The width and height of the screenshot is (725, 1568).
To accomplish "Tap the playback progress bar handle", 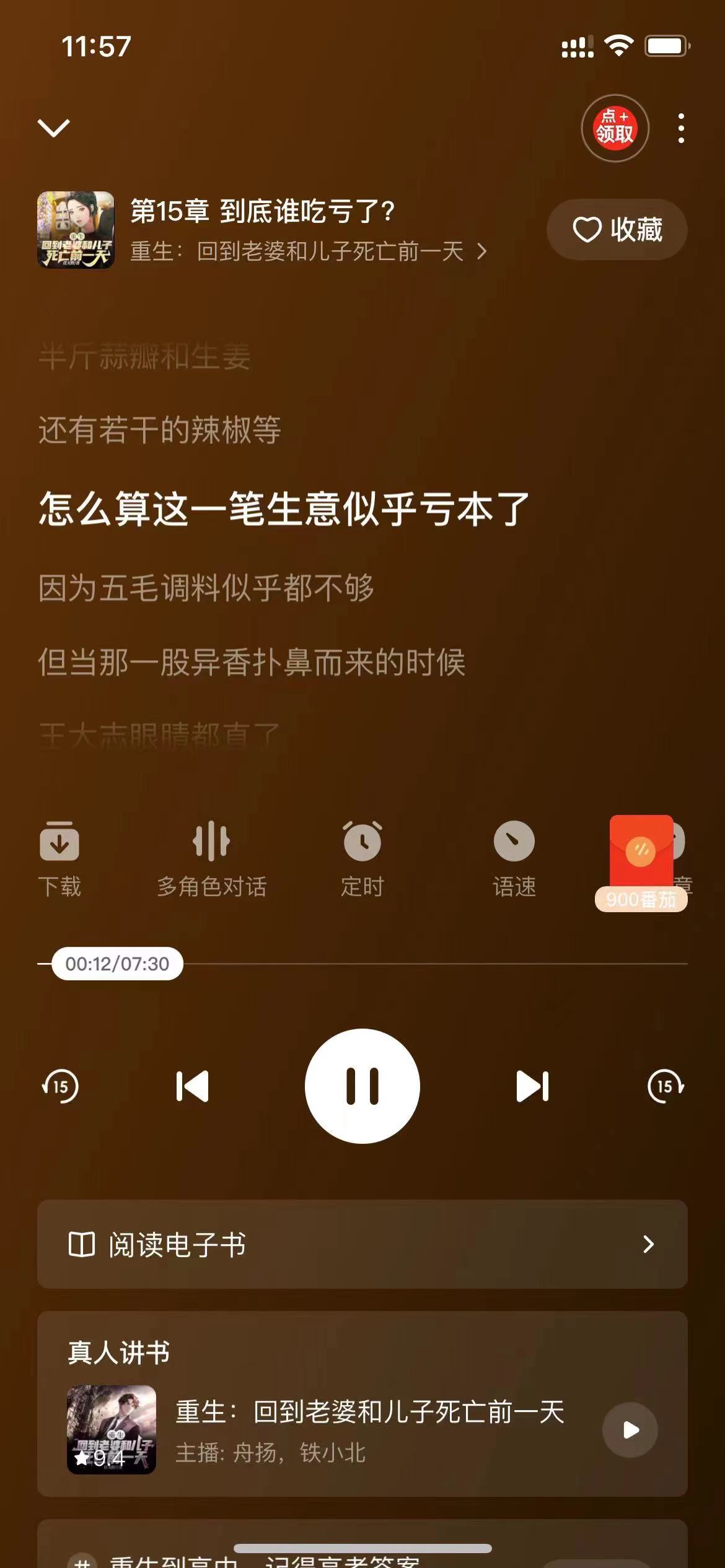I will pos(117,964).
